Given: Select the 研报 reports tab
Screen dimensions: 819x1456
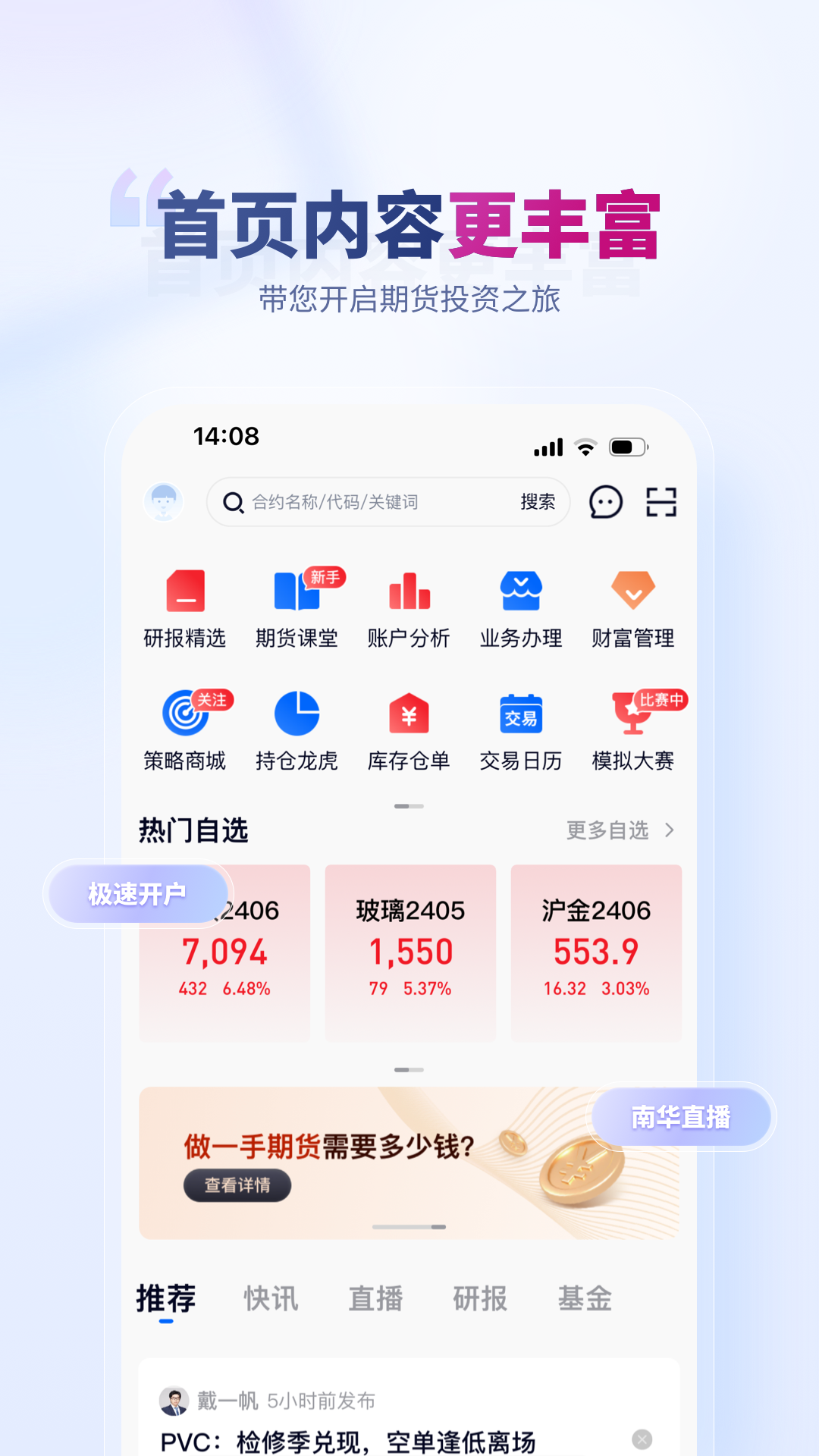Looking at the screenshot, I should (479, 1298).
